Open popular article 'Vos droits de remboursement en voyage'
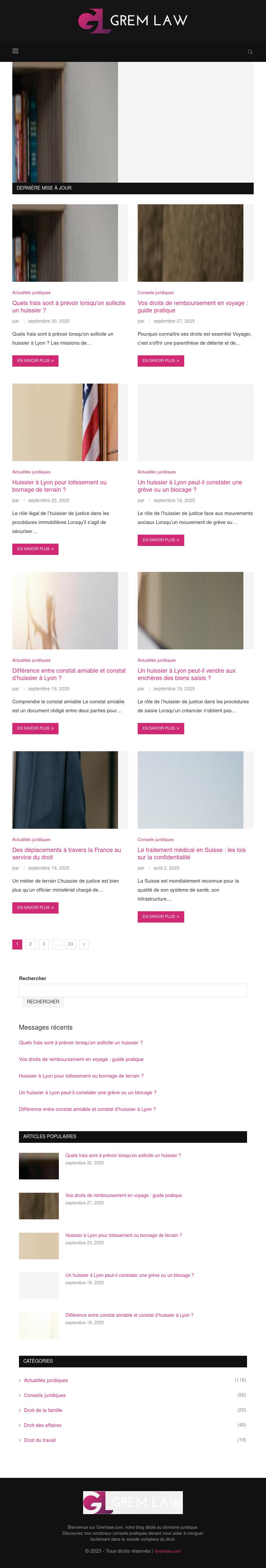Viewport: 266px width, 1568px height. coord(123,1195)
